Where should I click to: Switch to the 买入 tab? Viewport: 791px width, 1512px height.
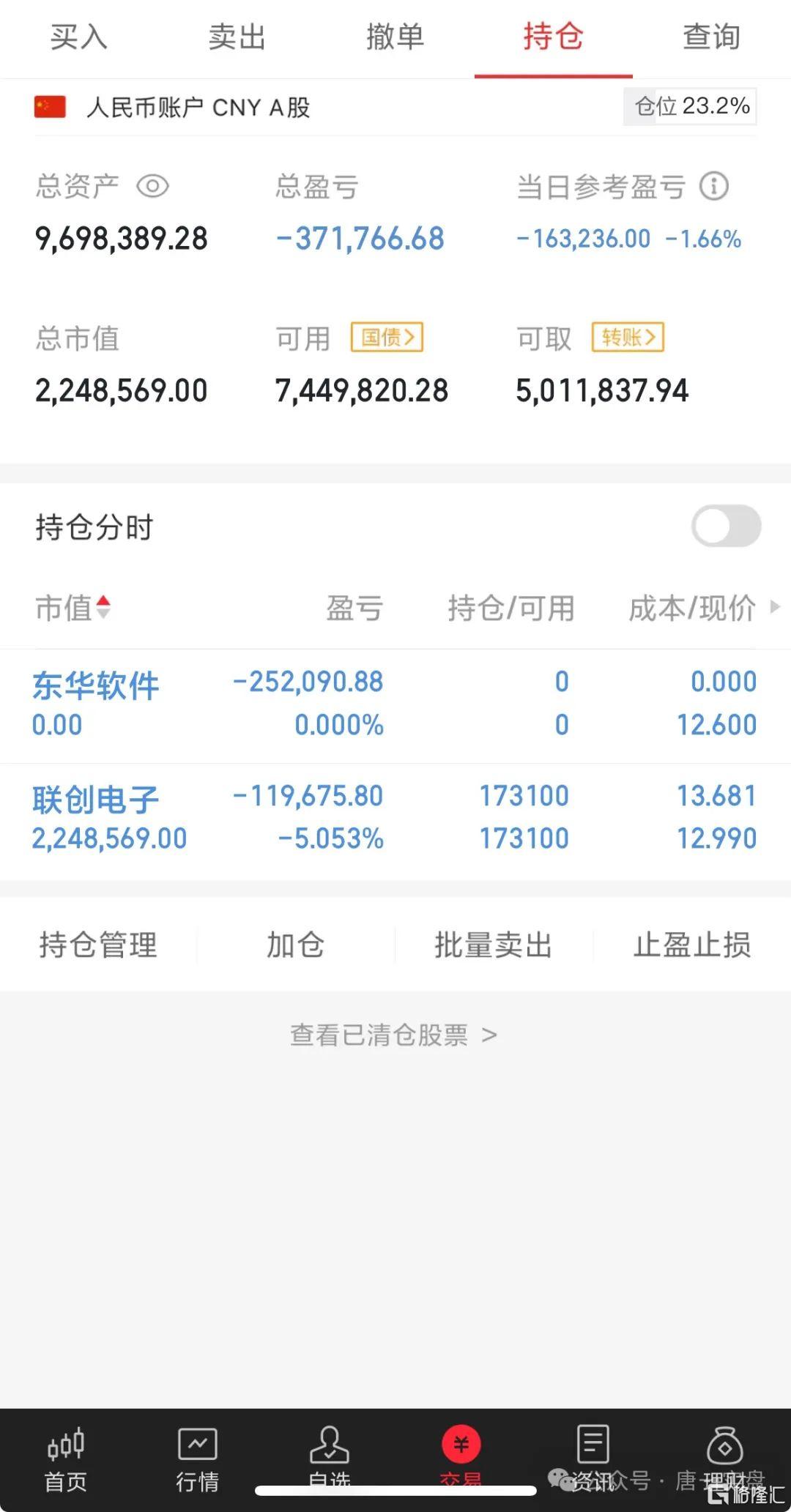[x=79, y=37]
